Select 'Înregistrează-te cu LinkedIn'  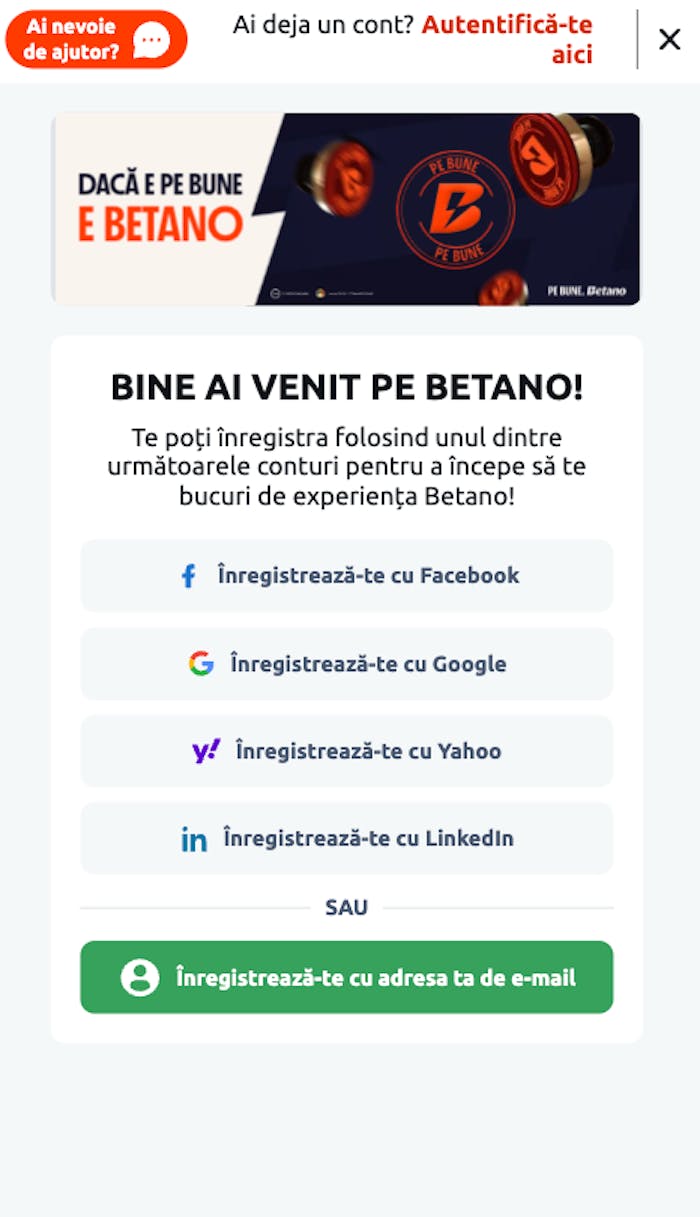coord(346,839)
